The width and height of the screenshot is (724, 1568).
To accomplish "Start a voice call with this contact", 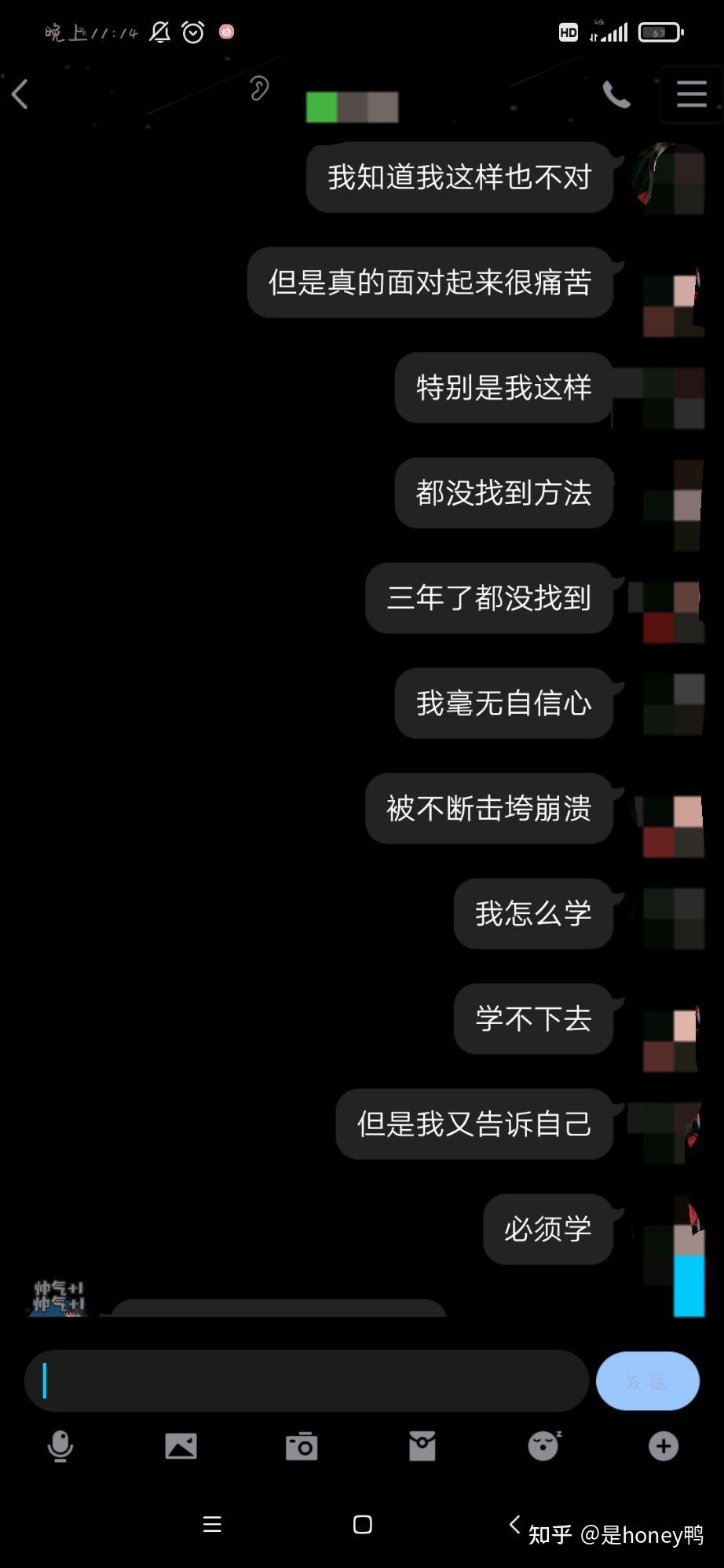I will click(616, 94).
